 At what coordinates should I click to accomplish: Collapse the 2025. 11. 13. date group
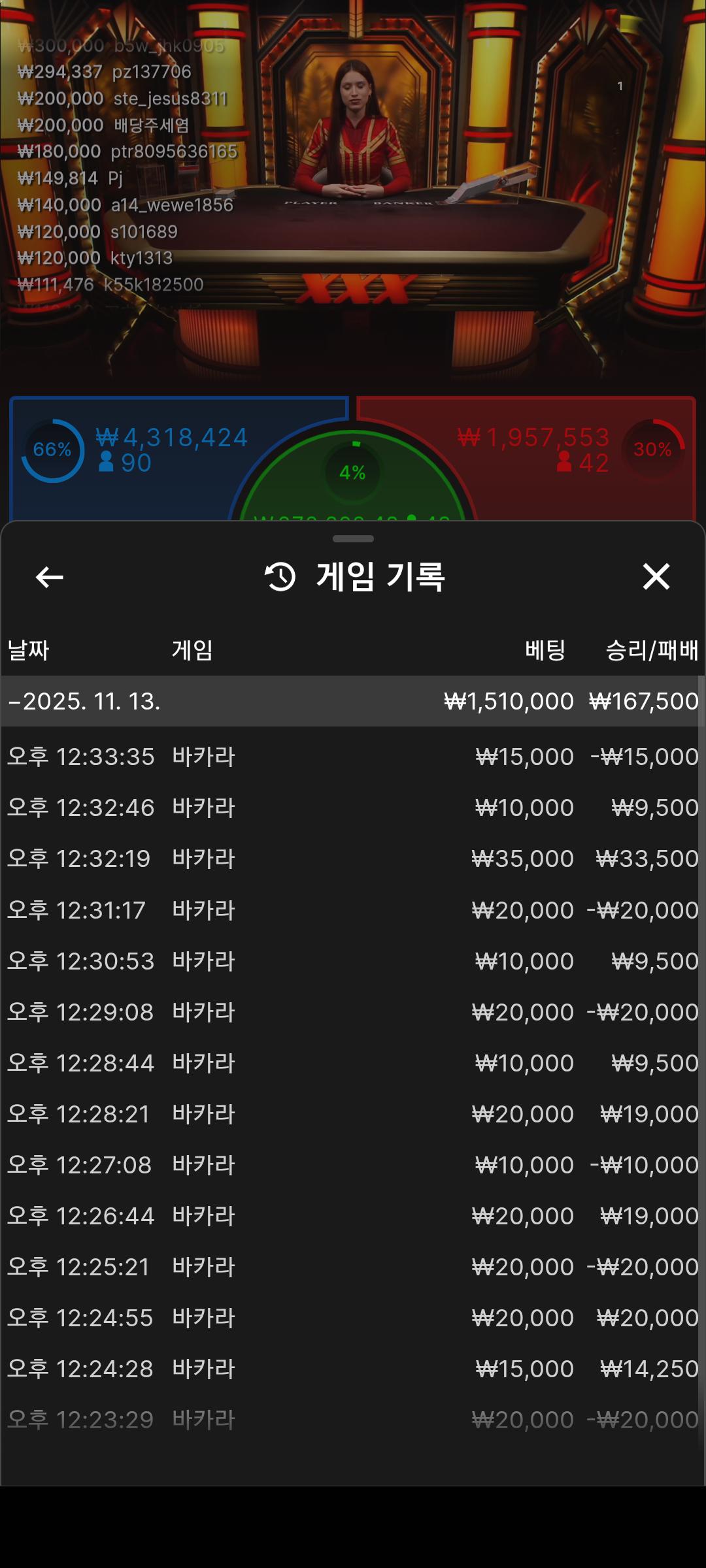click(85, 701)
